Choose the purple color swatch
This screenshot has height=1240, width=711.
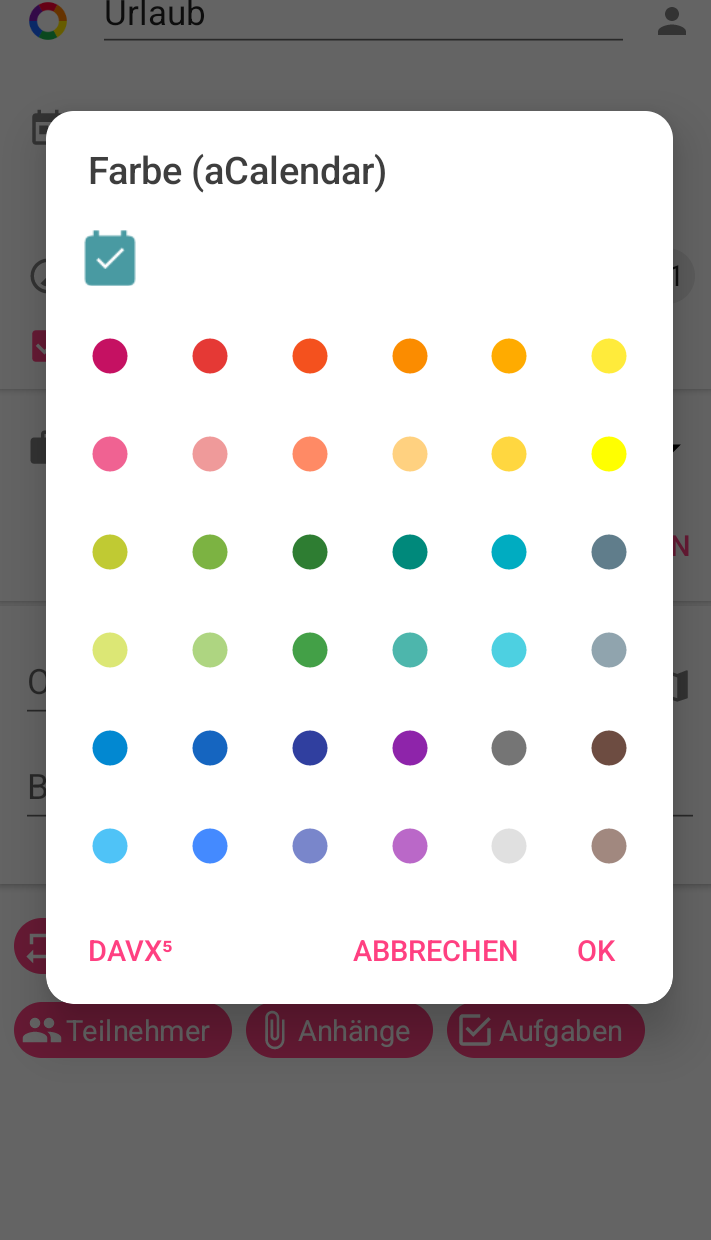(x=410, y=748)
